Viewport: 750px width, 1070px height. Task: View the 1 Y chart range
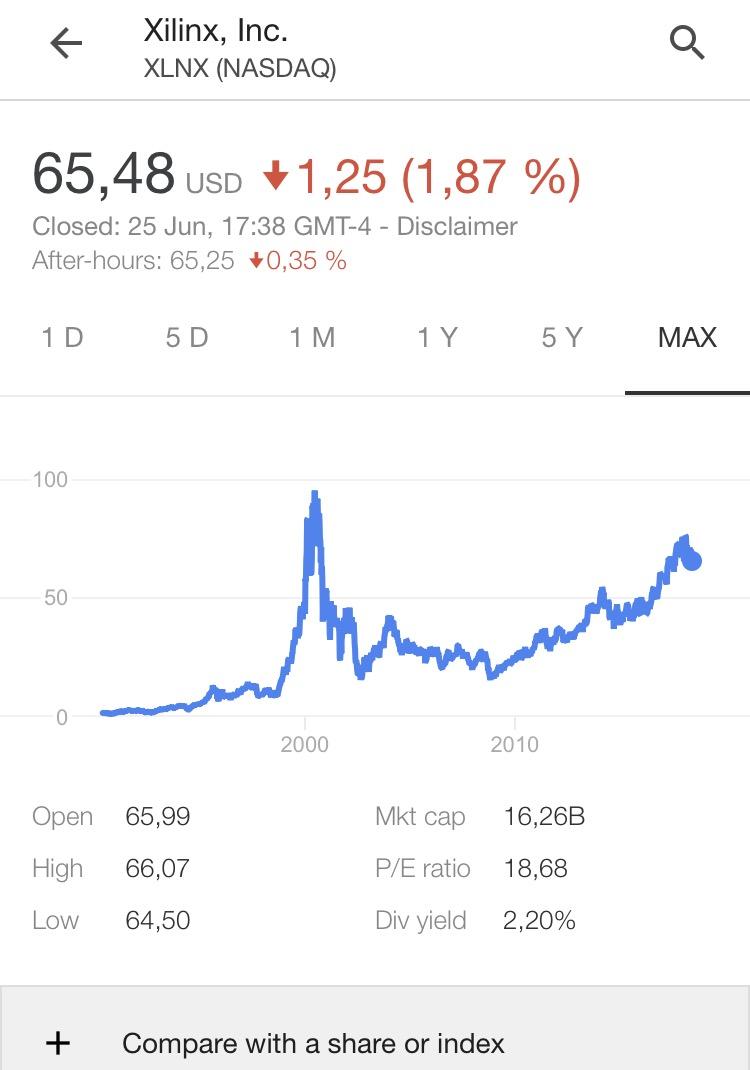click(437, 337)
